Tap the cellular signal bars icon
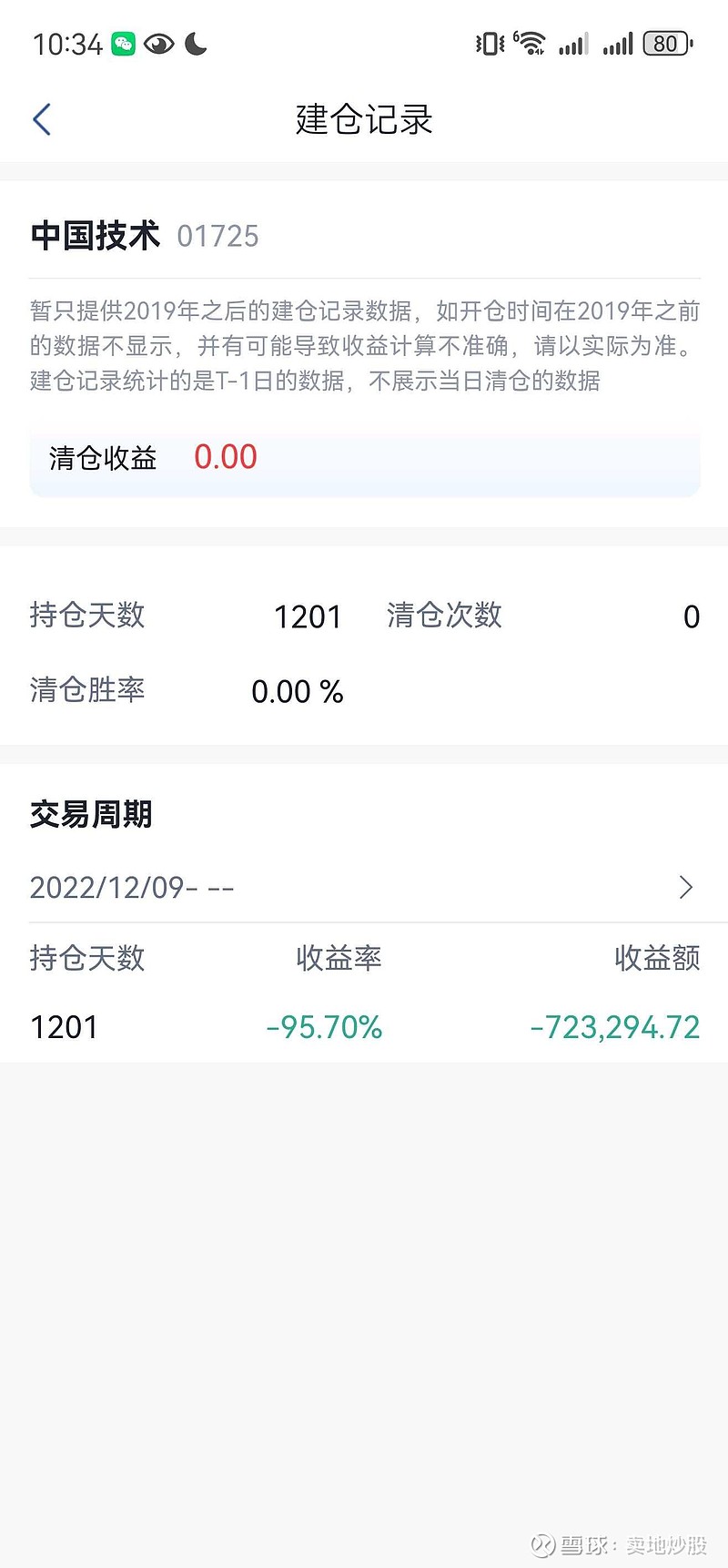 click(574, 42)
